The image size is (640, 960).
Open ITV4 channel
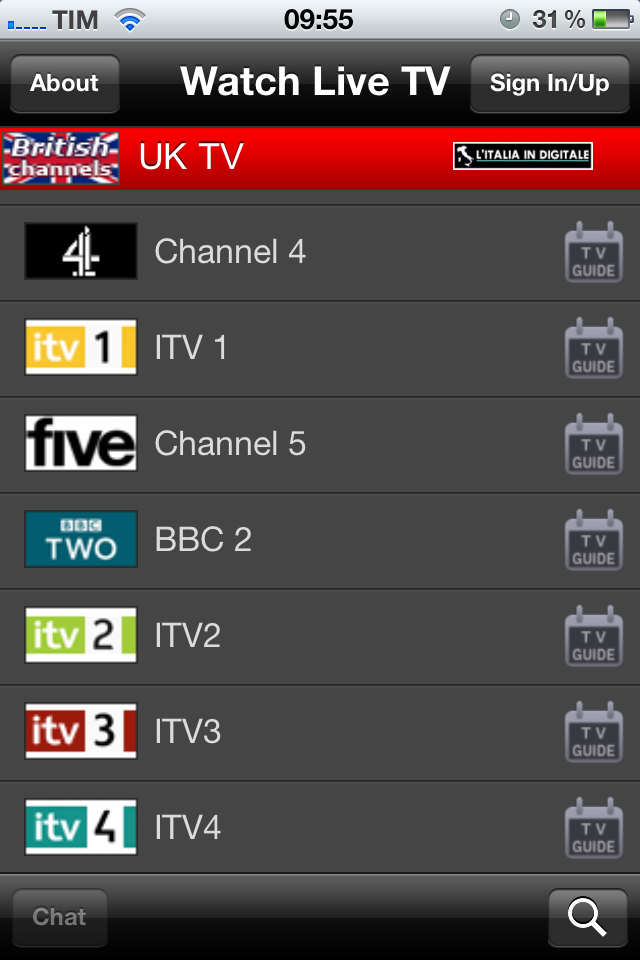click(x=320, y=827)
